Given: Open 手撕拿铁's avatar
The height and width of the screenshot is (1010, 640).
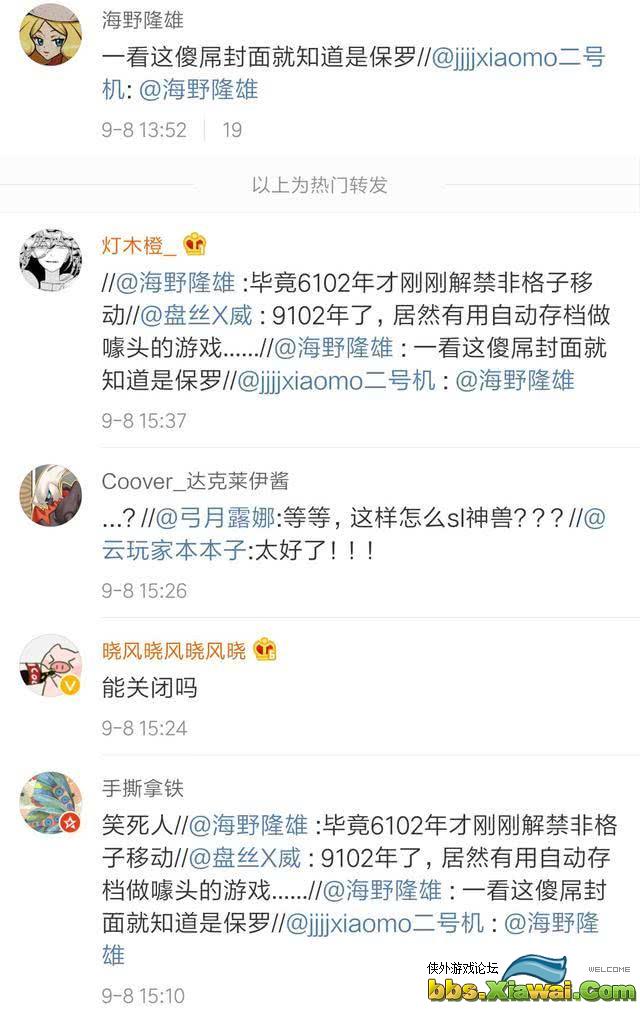Looking at the screenshot, I should pos(51,803).
